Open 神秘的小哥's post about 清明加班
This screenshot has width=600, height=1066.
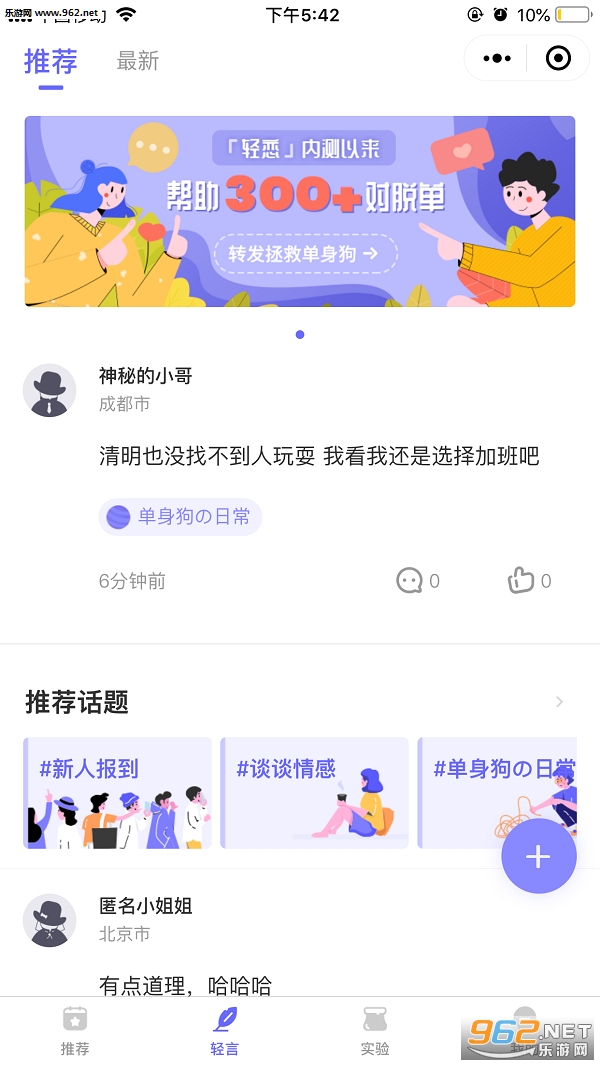point(319,457)
